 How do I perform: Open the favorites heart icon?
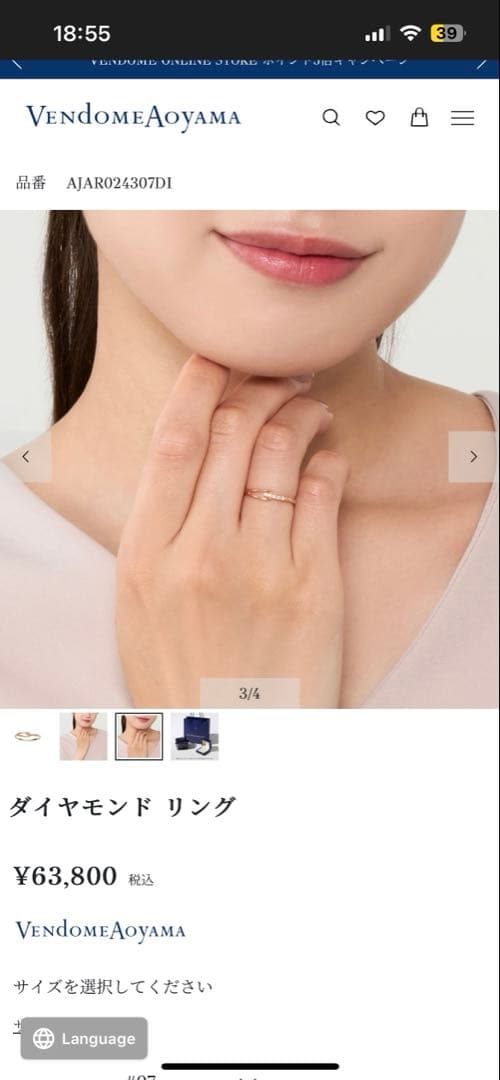coord(375,118)
